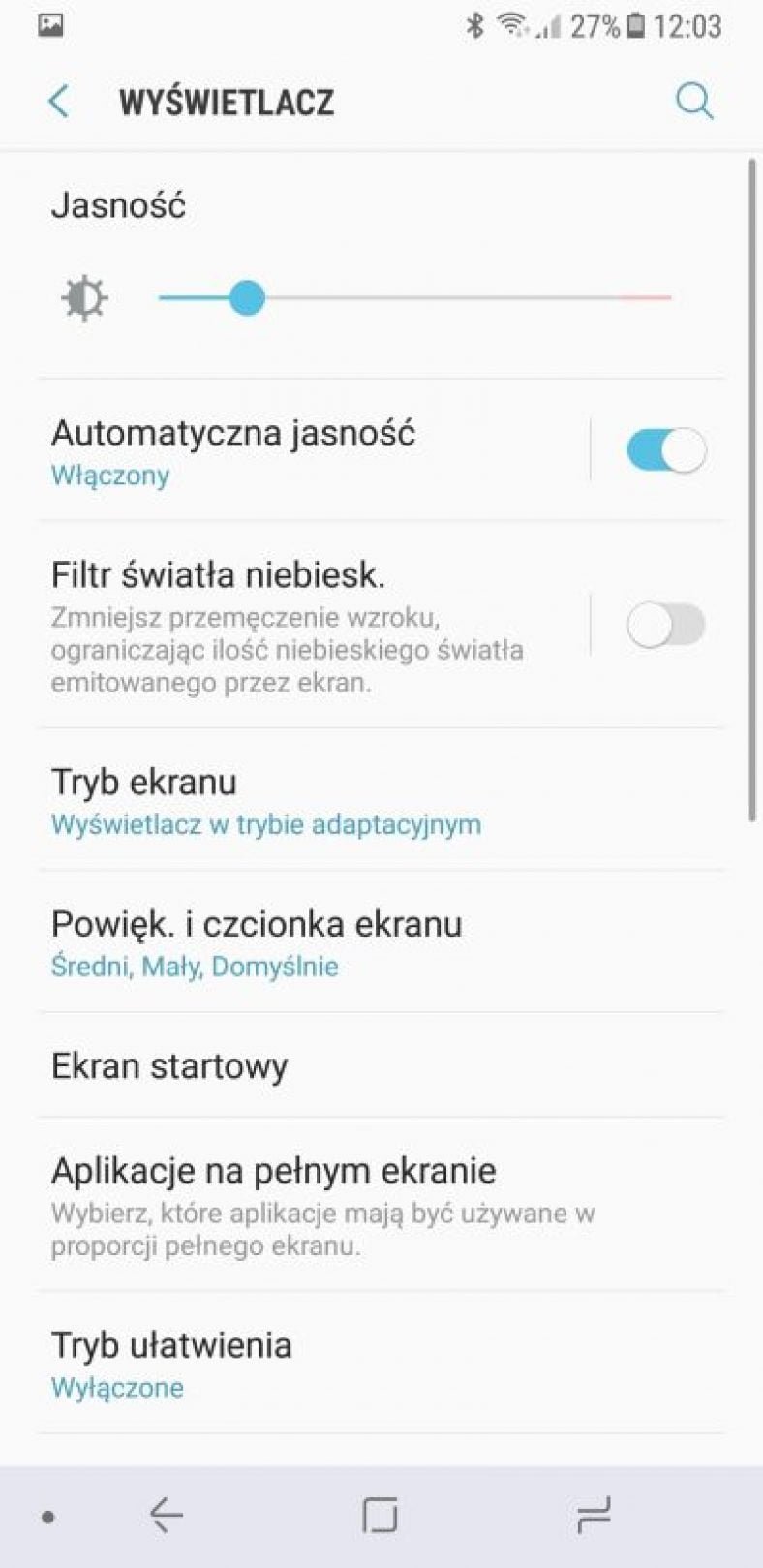This screenshot has width=763, height=1568.
Task: Open Powięk. i czcionka ekranu
Action: [x=381, y=941]
